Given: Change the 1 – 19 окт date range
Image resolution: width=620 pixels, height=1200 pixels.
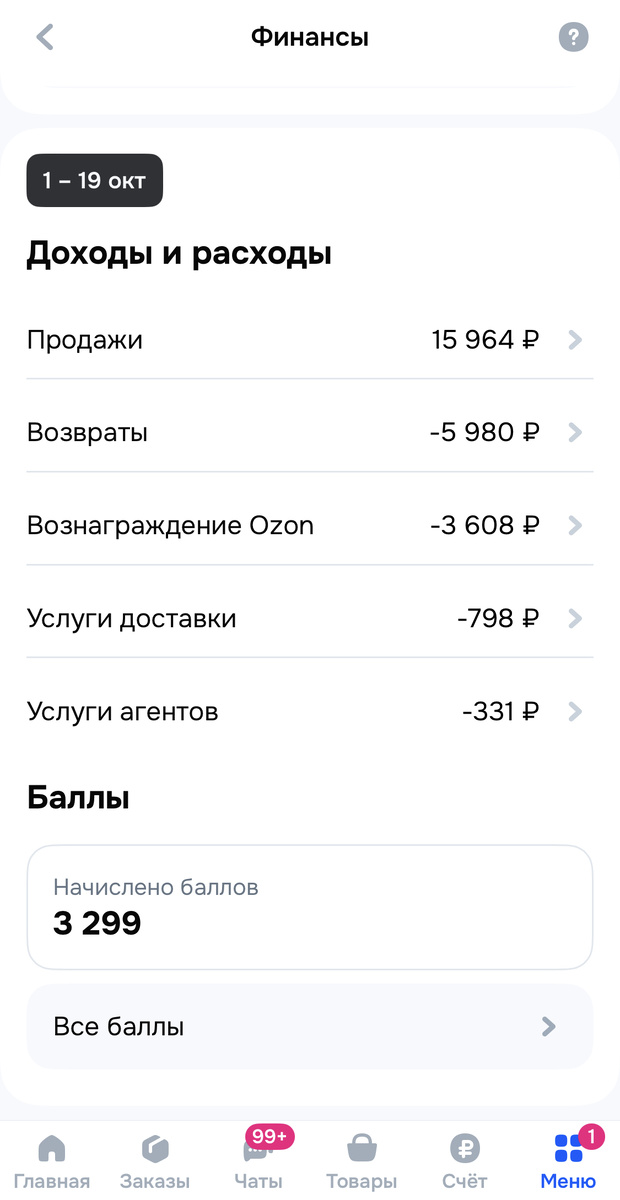Looking at the screenshot, I should click(94, 181).
